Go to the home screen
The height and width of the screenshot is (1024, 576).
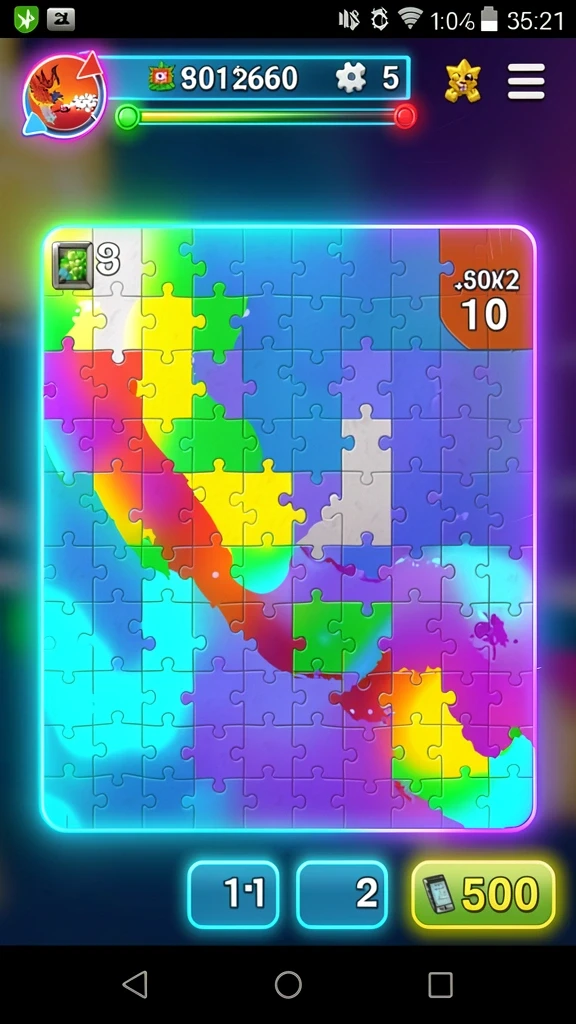click(x=288, y=984)
